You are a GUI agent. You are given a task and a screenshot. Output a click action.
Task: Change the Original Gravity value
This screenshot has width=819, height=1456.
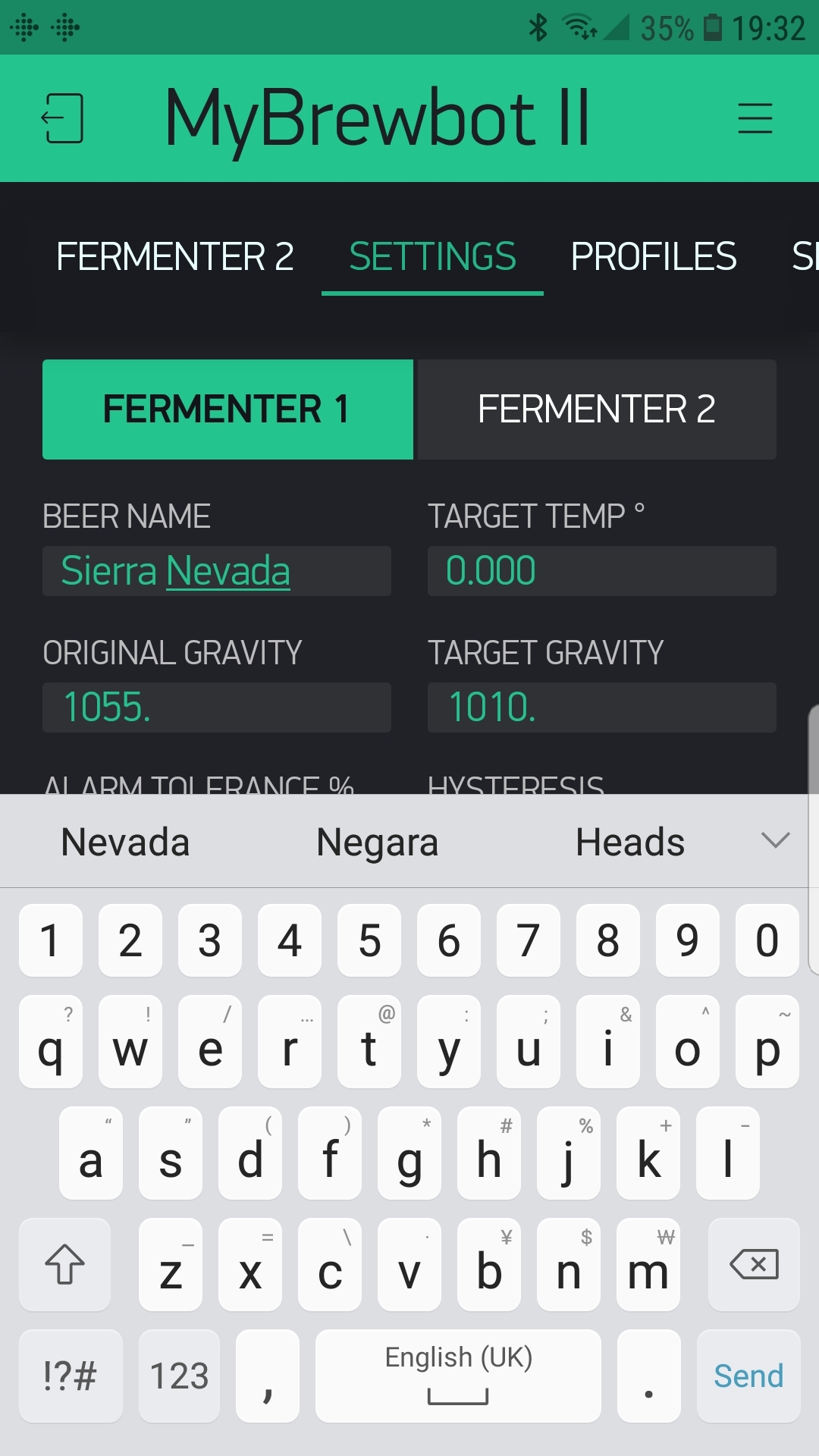point(217,708)
